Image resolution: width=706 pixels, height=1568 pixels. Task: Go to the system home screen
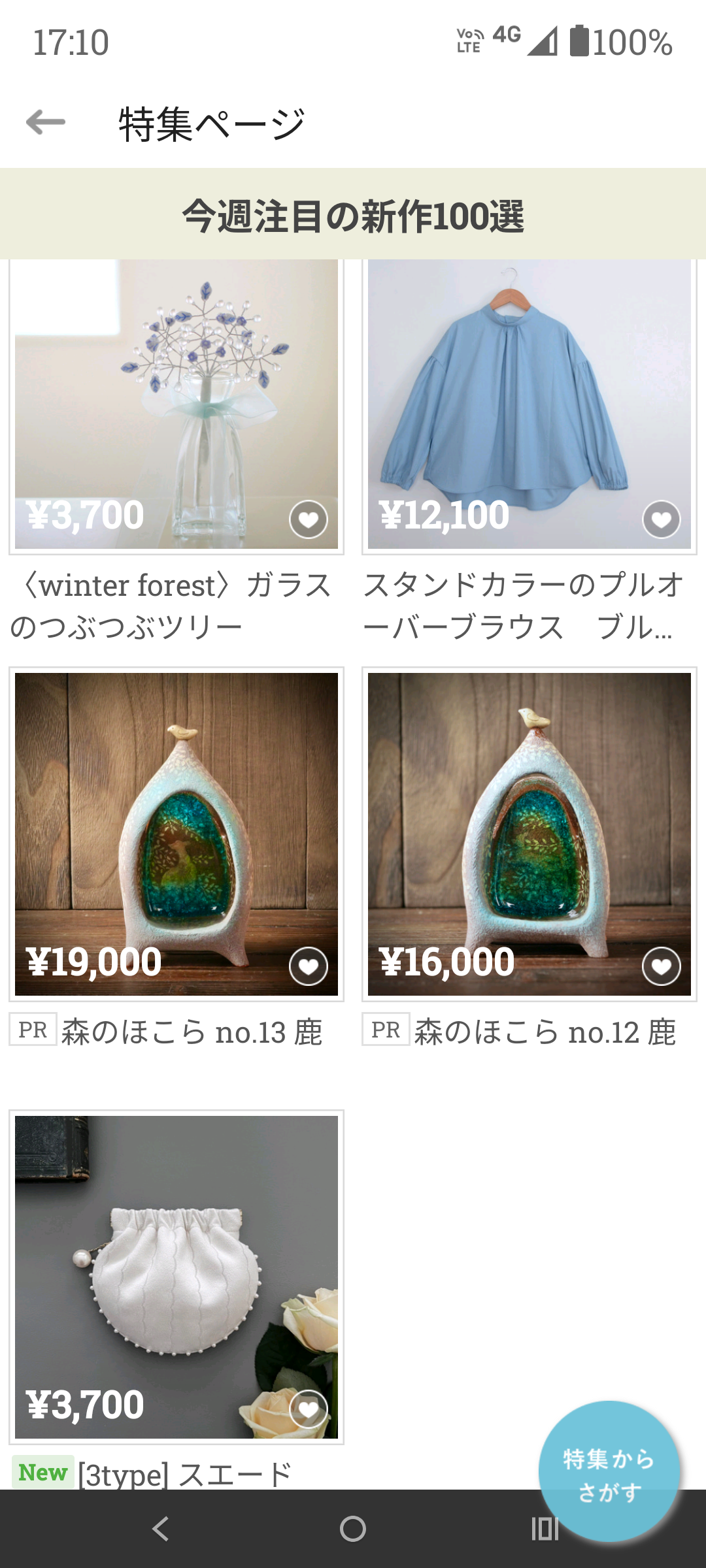click(353, 1529)
